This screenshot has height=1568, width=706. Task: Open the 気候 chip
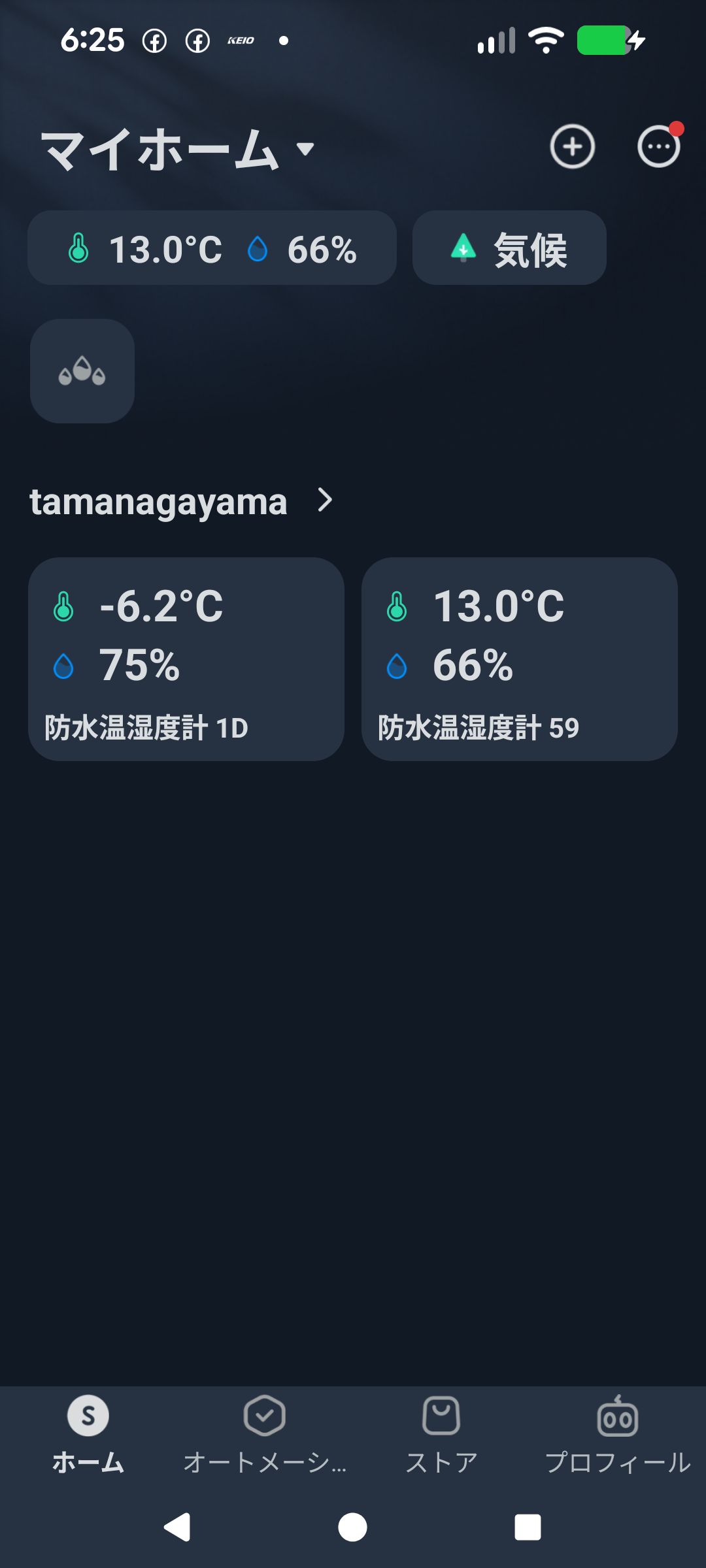[x=509, y=248]
